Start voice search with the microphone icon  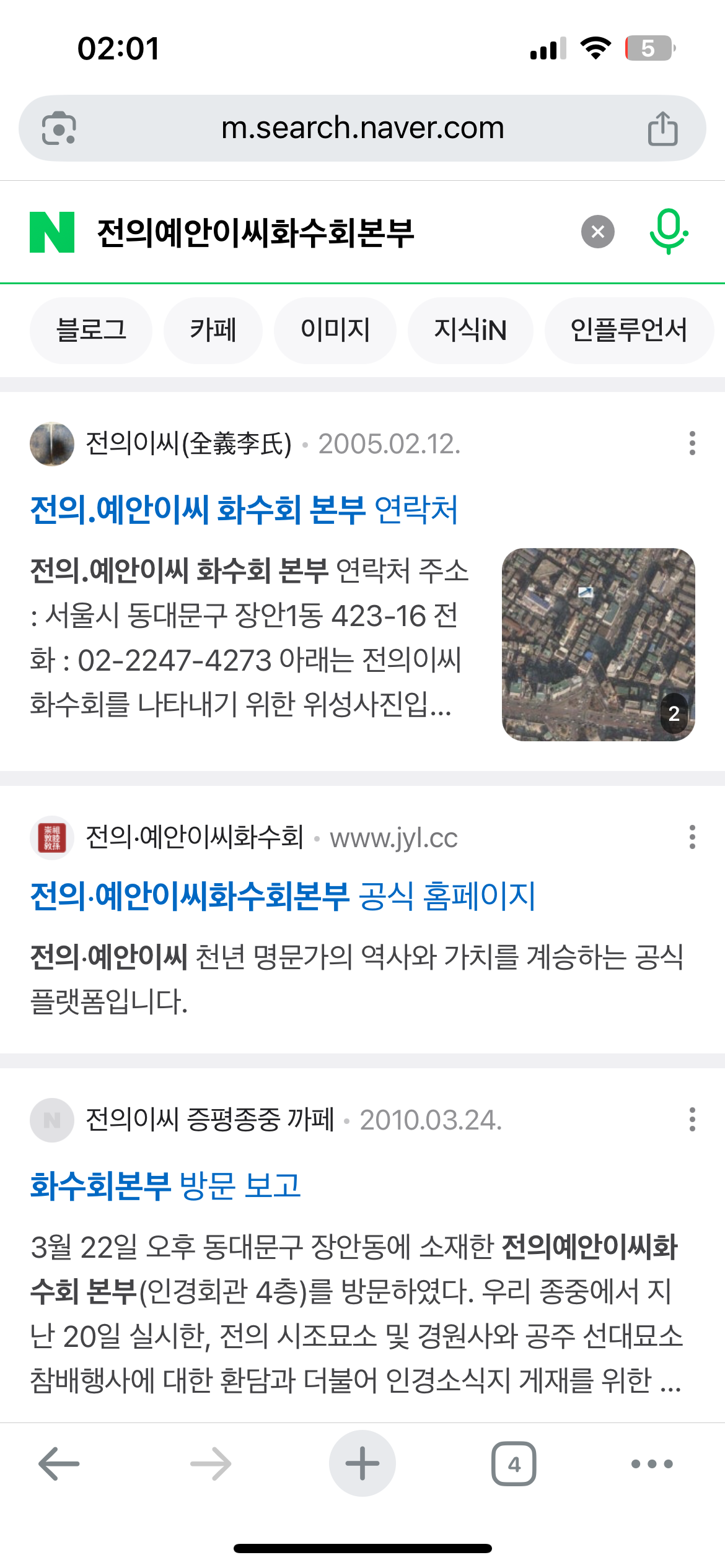click(669, 232)
